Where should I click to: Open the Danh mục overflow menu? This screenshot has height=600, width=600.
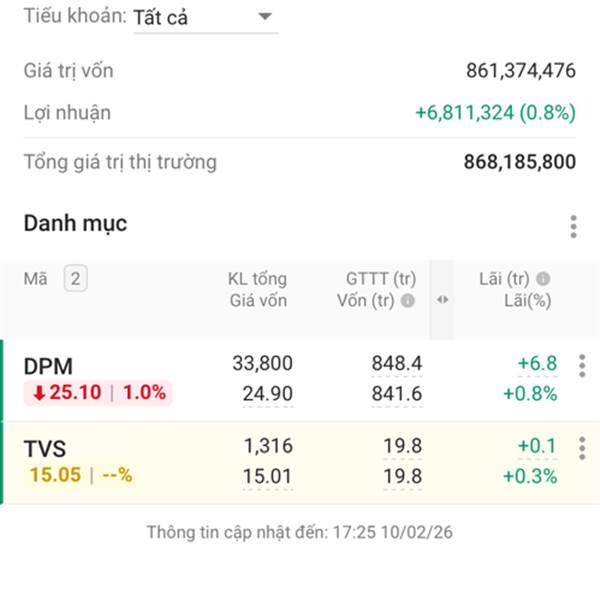pyautogui.click(x=573, y=226)
